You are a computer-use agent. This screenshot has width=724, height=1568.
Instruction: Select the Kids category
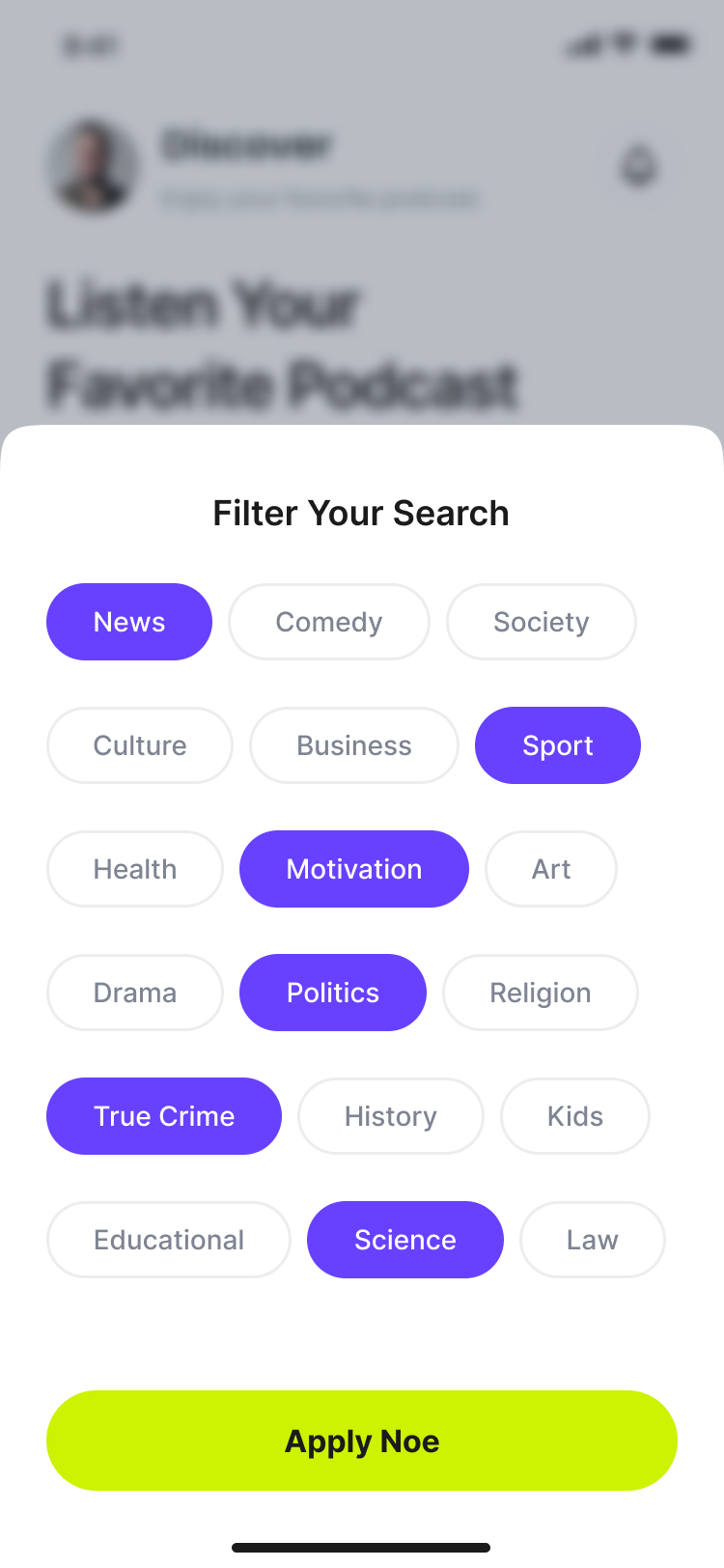click(x=574, y=1116)
